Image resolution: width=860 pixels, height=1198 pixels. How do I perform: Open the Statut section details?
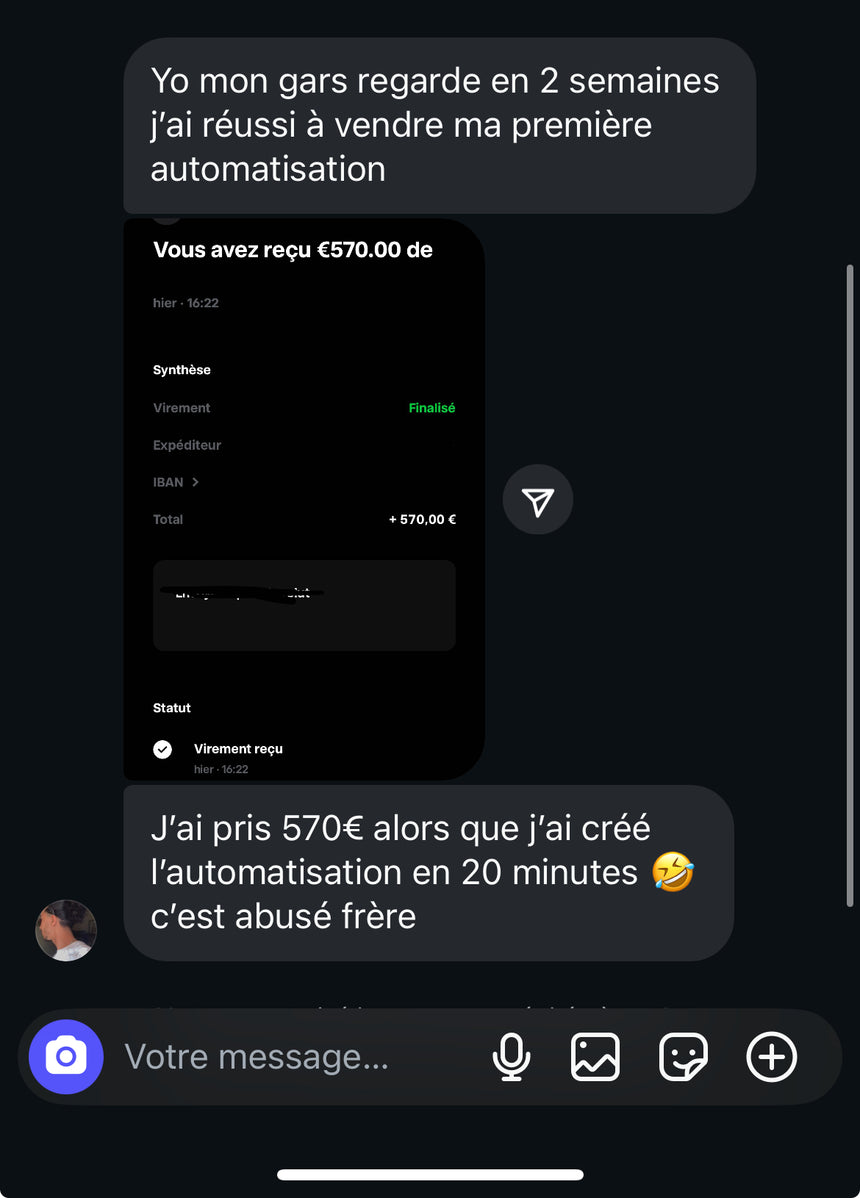[x=171, y=708]
